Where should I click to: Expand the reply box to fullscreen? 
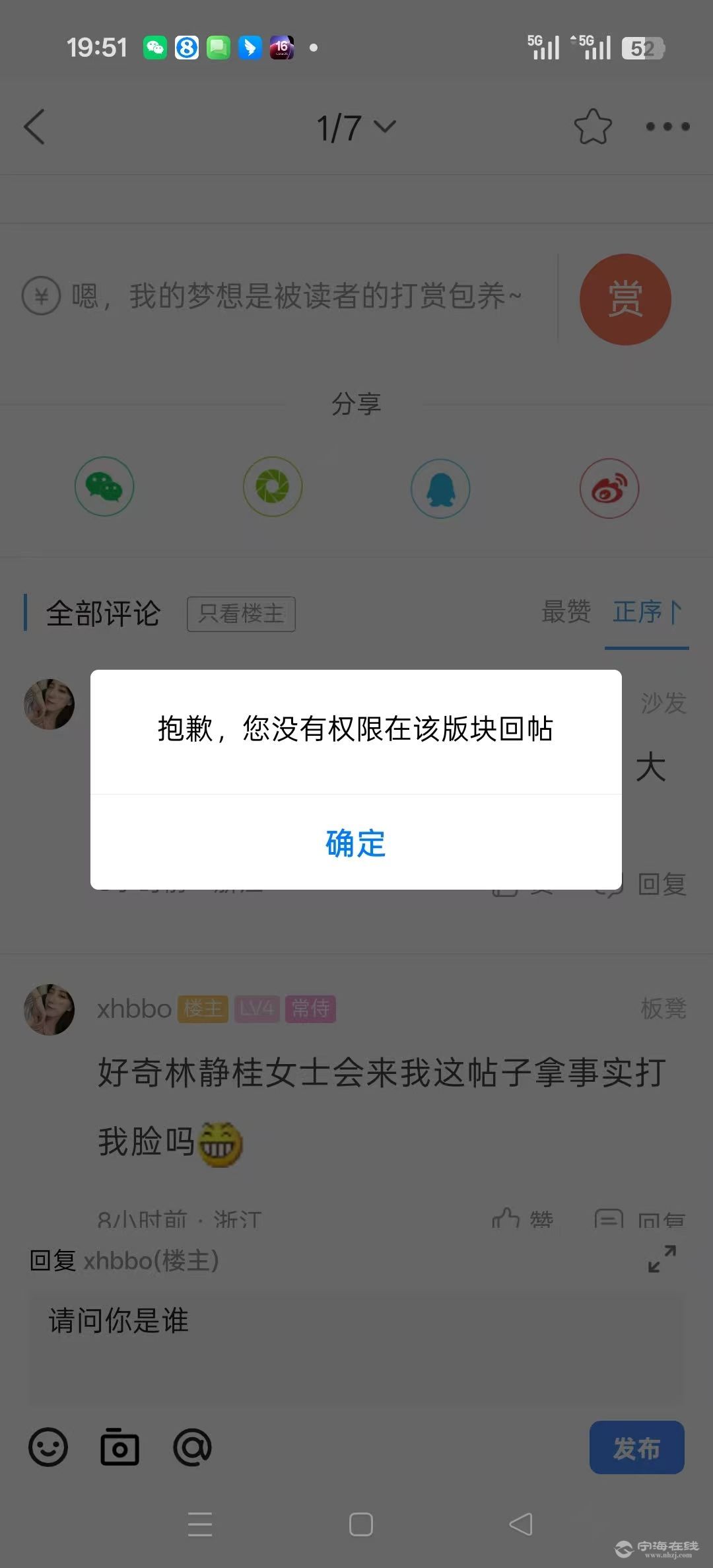coord(662,1259)
